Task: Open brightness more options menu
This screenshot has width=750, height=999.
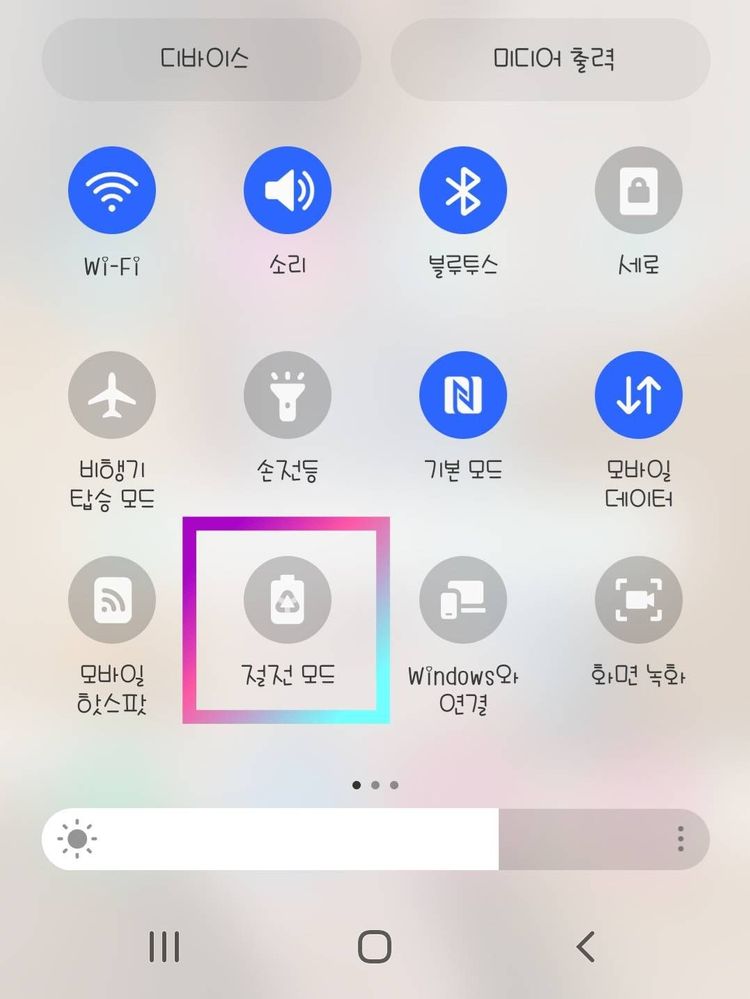Action: [680, 839]
